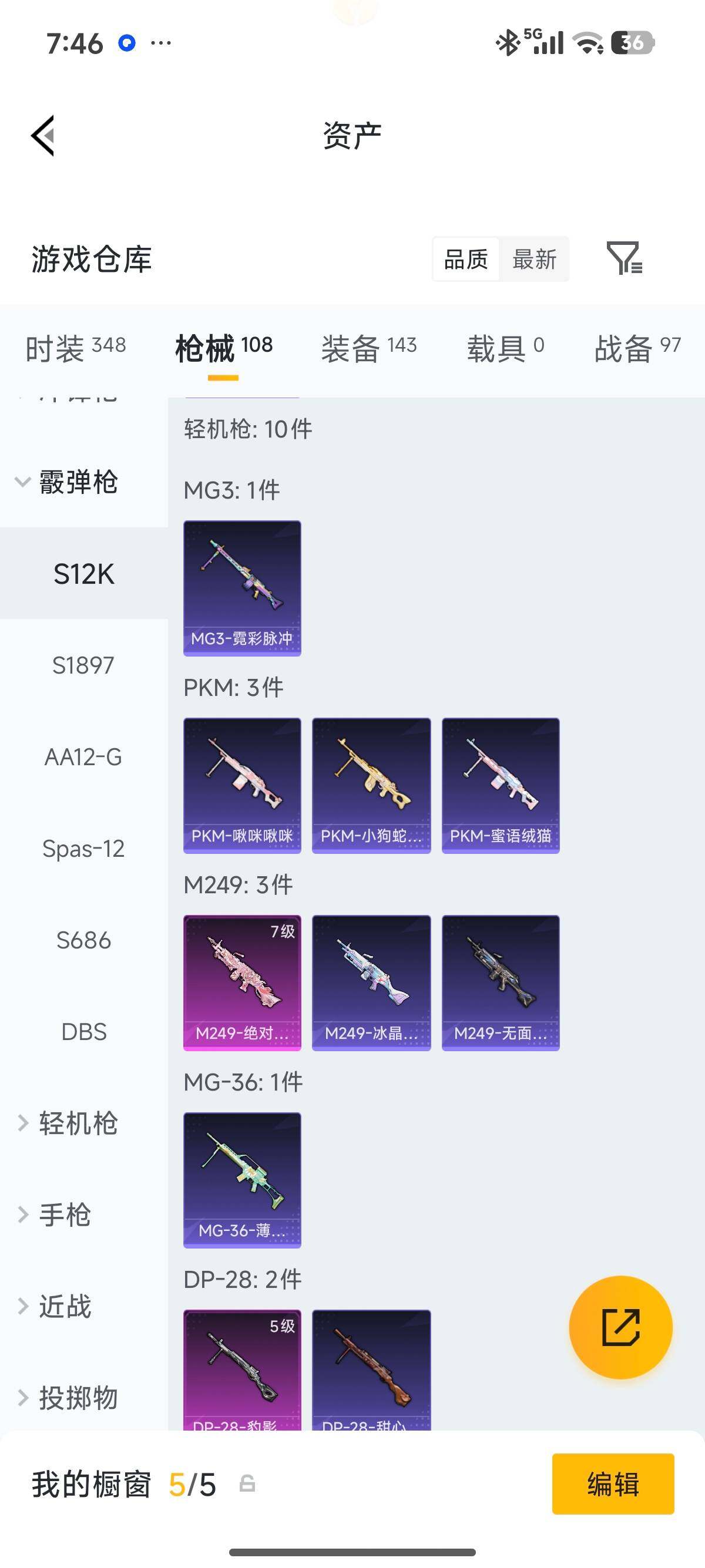Viewport: 705px width, 1568px height.
Task: Switch to the 战备 tab
Action: tap(637, 348)
